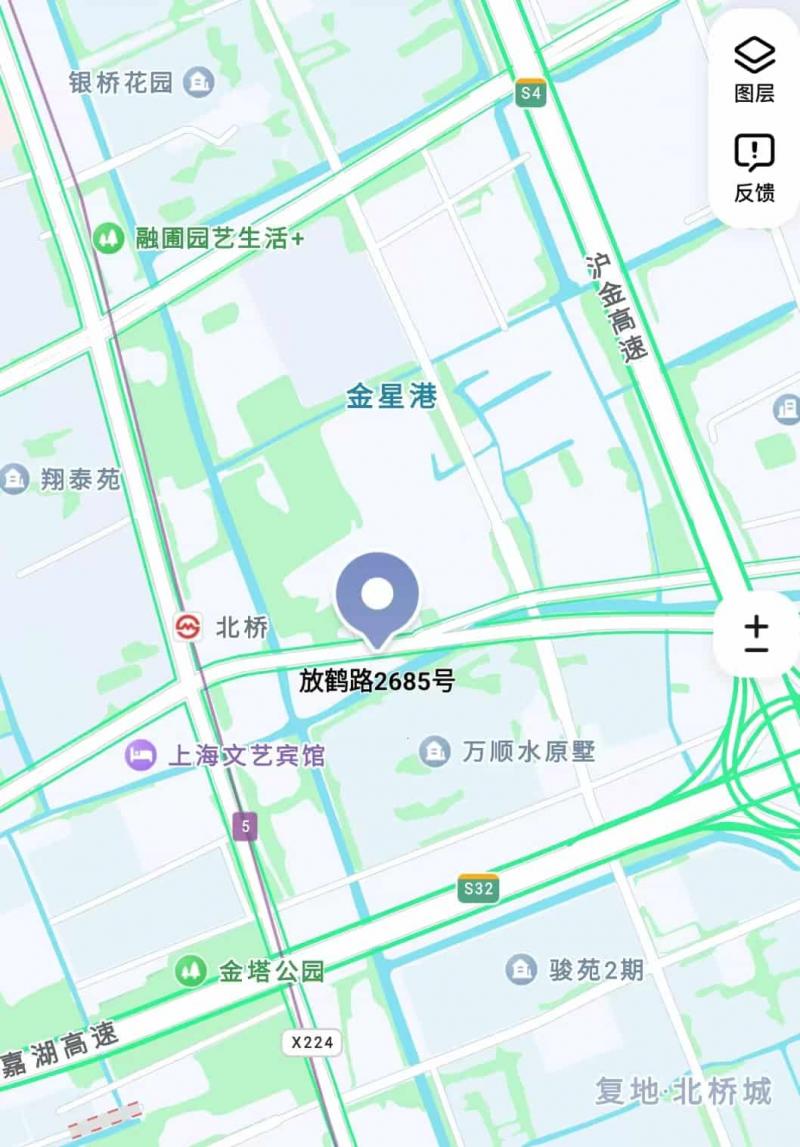Select the 骏苑2期 residential icon
This screenshot has width=800, height=1147.
coord(520,968)
